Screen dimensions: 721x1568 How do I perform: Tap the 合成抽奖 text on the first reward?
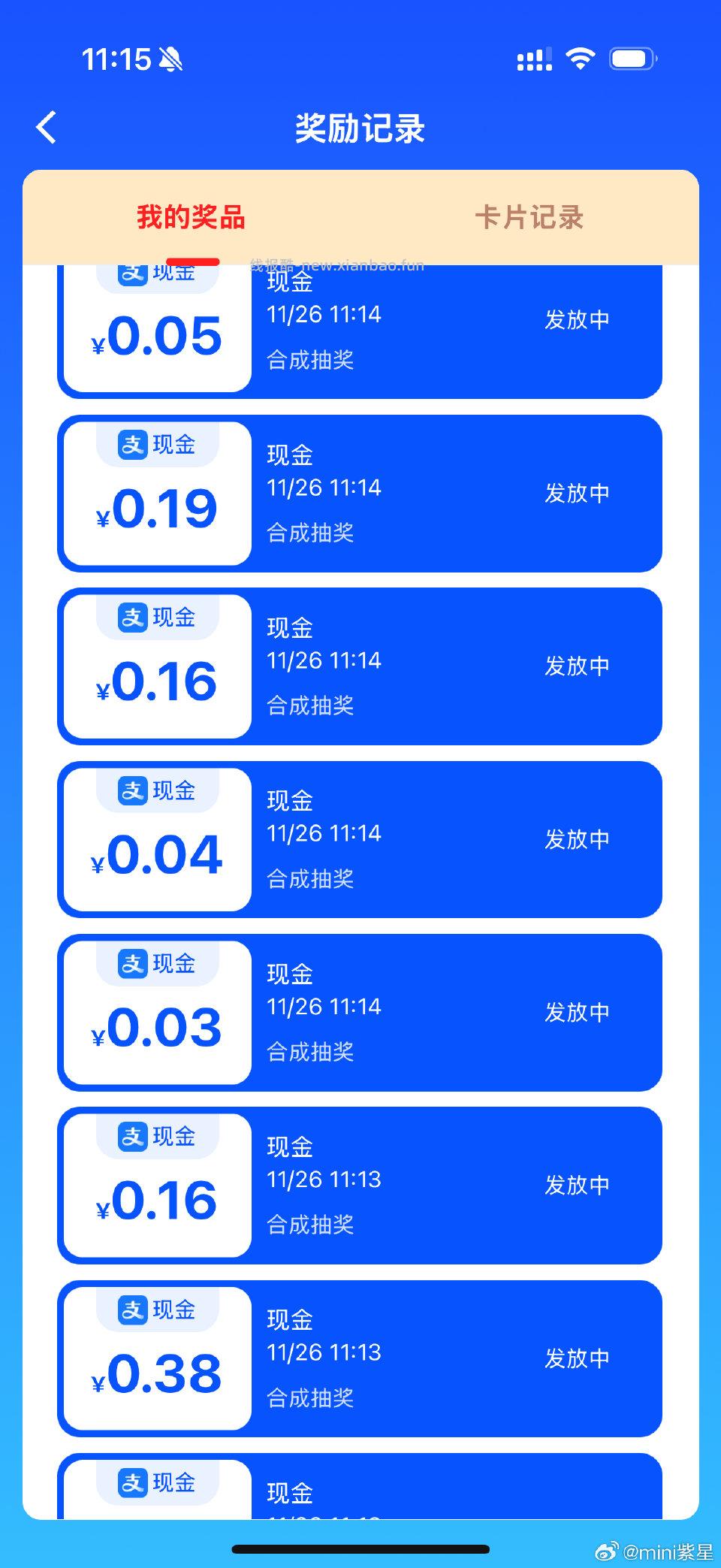(x=310, y=361)
